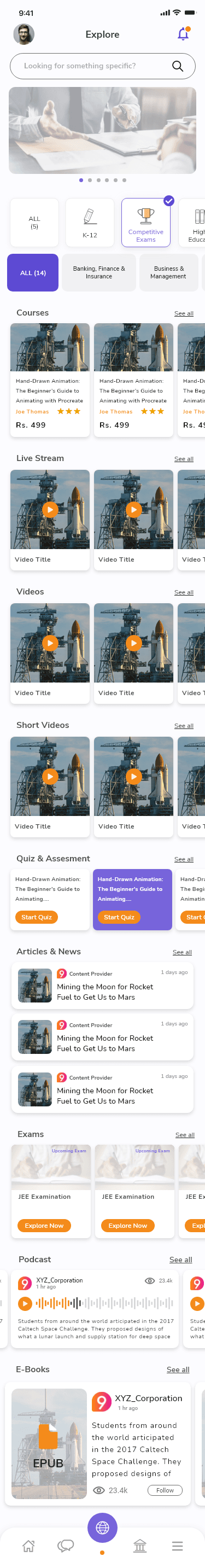
Task: See all Podcast episodes
Action: pos(180,1260)
